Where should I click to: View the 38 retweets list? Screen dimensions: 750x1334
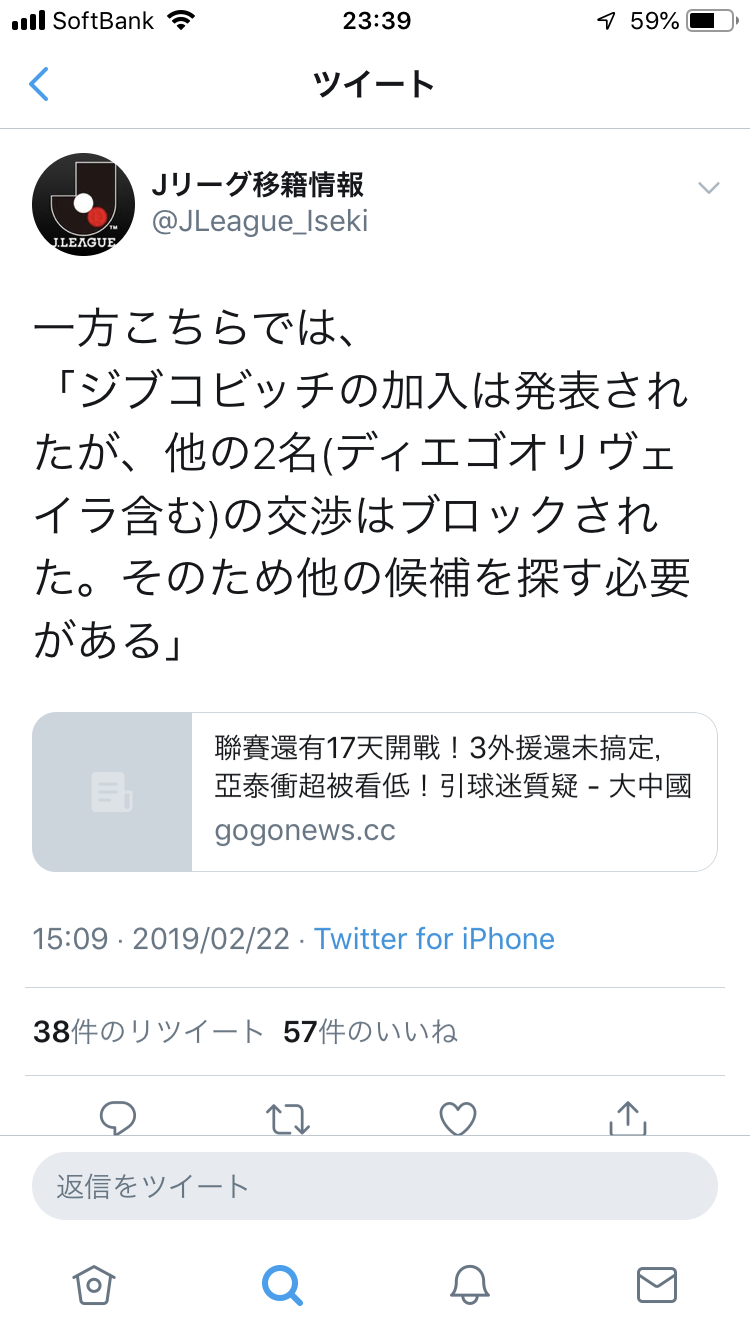pos(148,1032)
